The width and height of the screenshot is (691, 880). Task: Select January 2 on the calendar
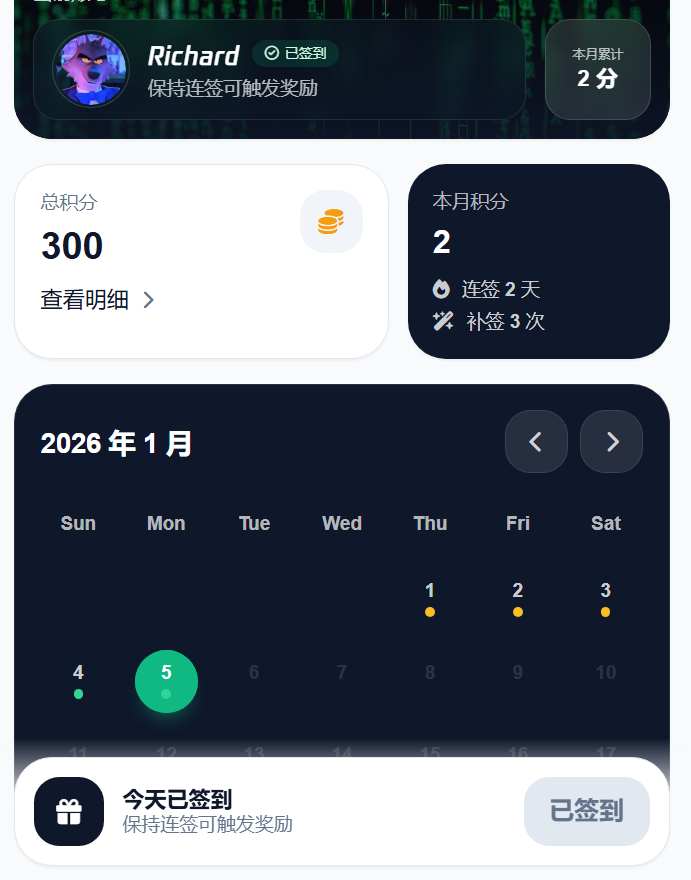pyautogui.click(x=518, y=599)
